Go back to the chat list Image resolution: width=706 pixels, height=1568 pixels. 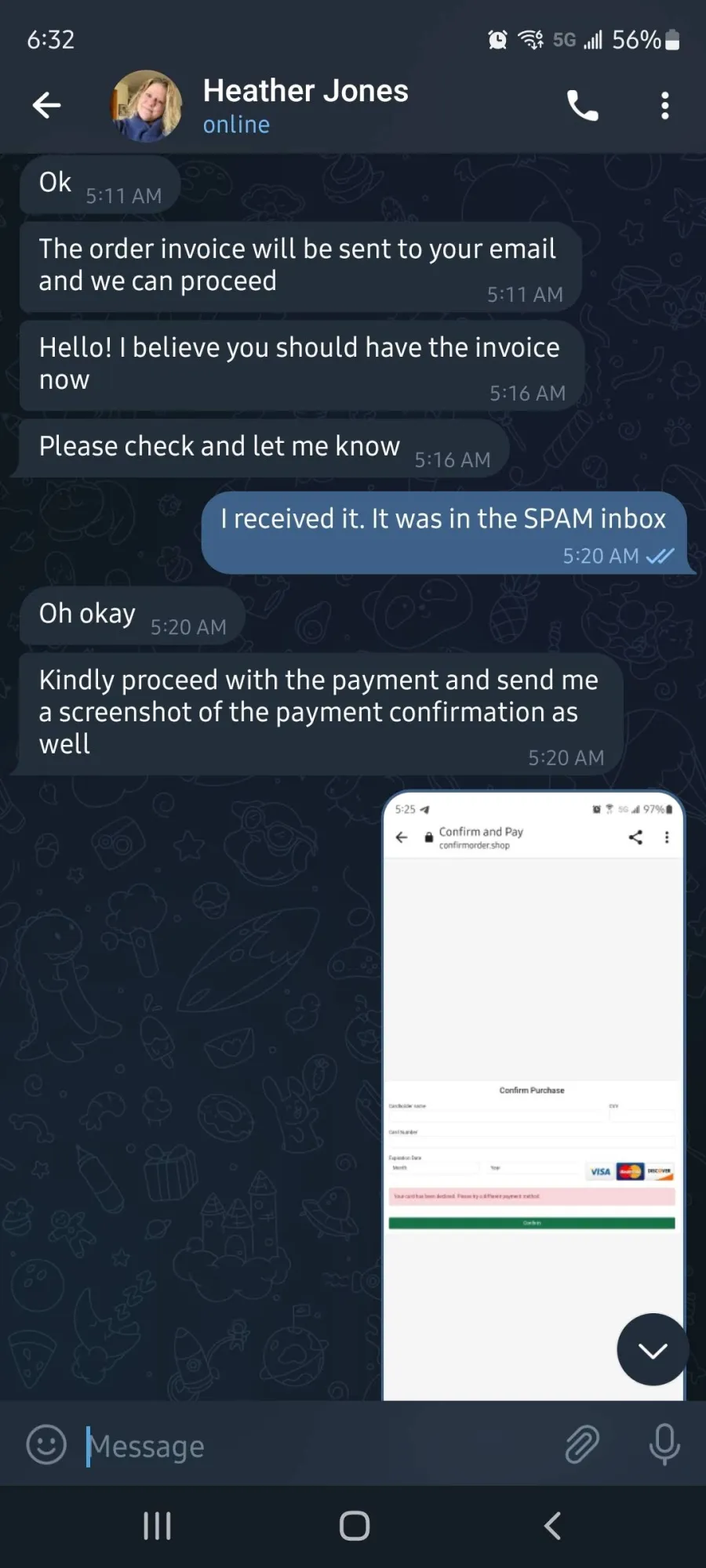point(47,105)
